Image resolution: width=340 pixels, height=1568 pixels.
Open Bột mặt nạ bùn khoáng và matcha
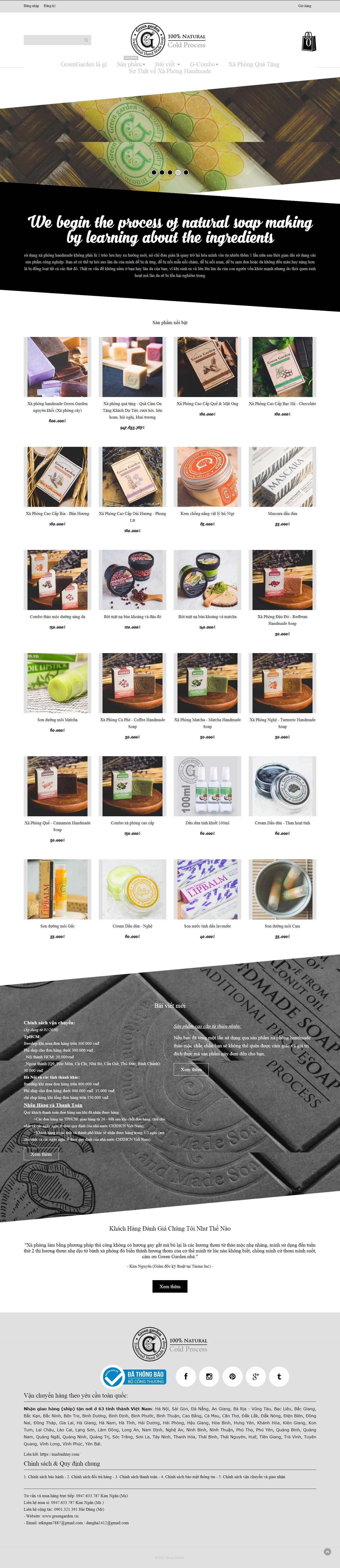207,617
